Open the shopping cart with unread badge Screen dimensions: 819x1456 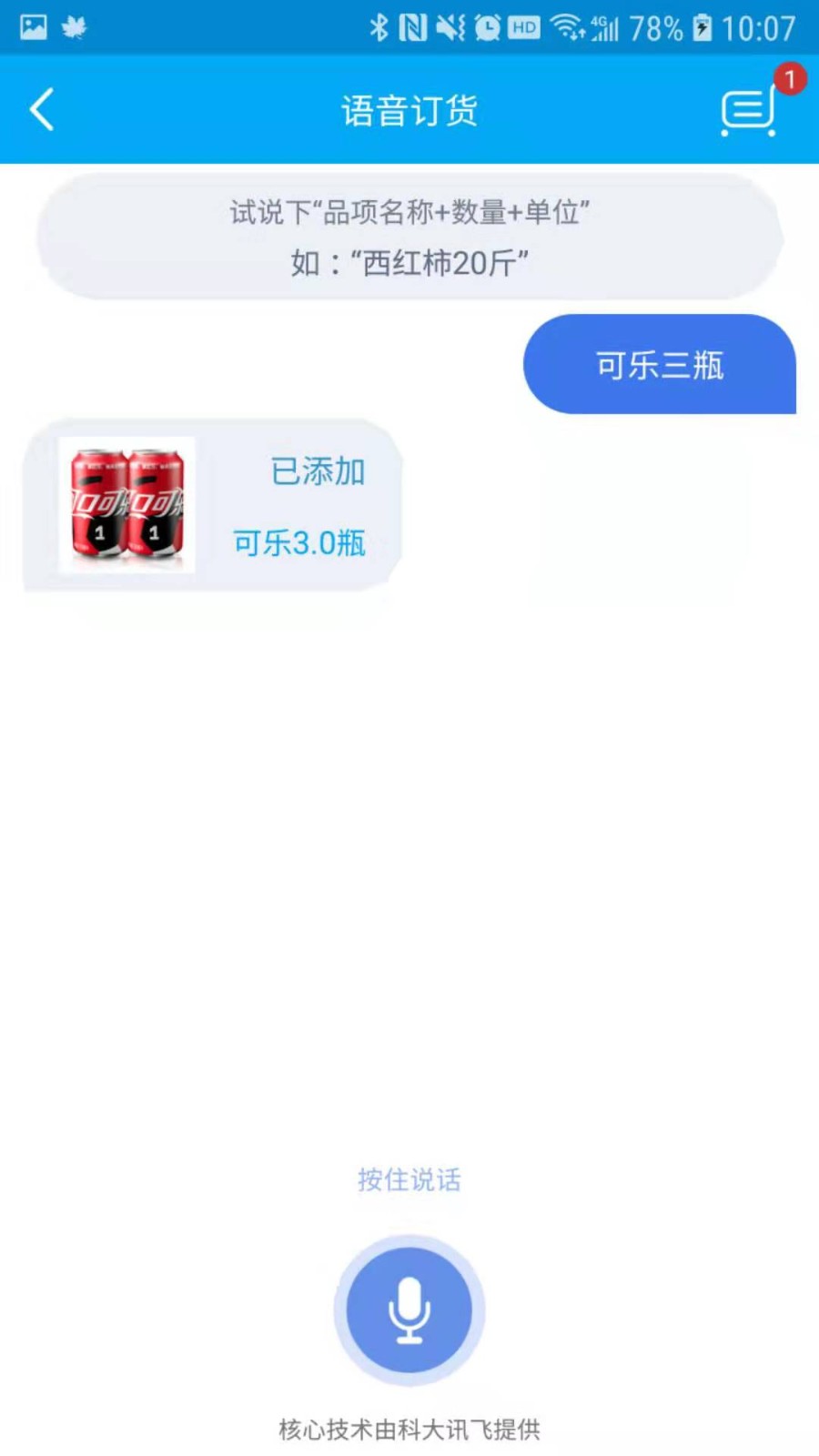[746, 111]
